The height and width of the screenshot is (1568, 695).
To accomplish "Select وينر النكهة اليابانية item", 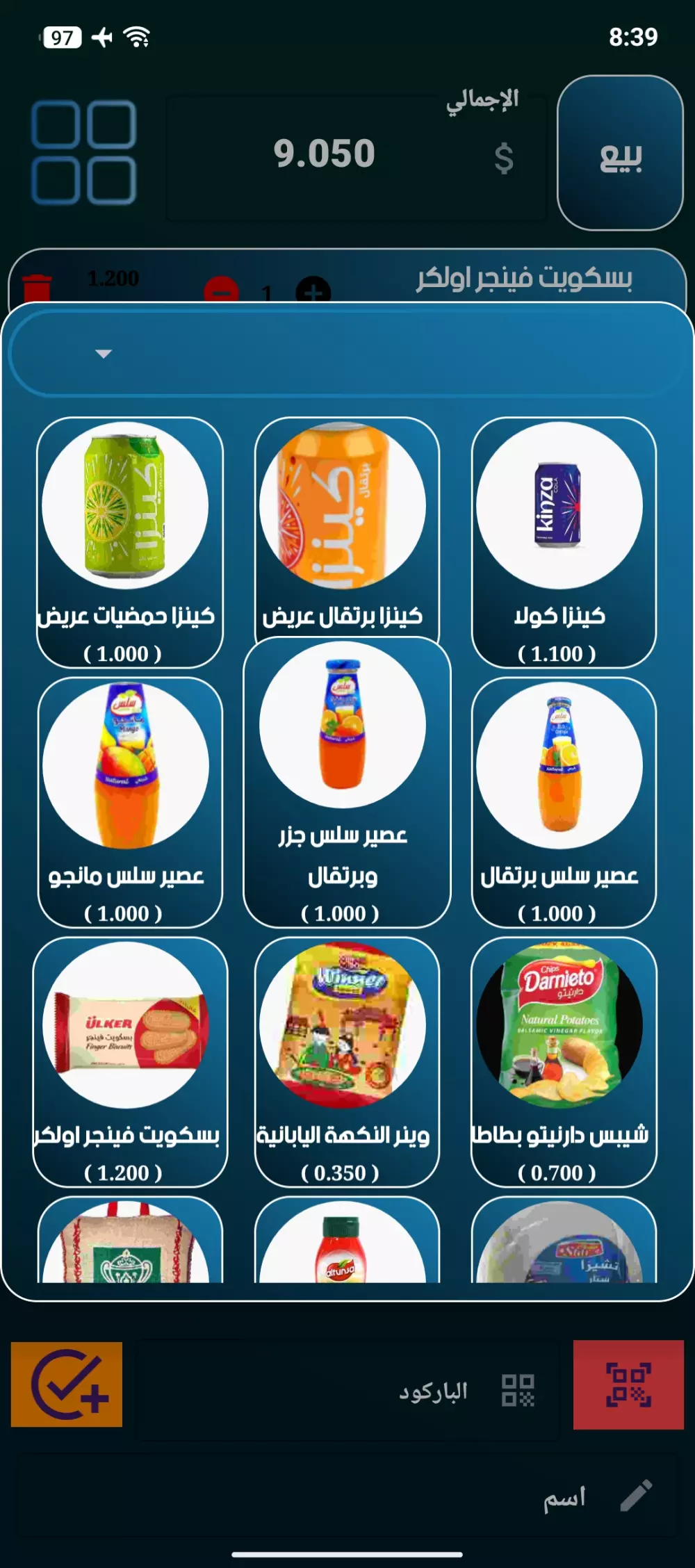I will [347, 1061].
